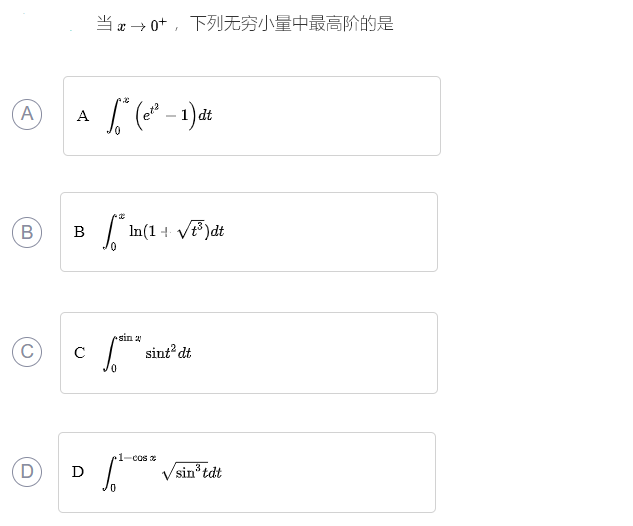Choose answer option B
The width and height of the screenshot is (633, 526).
pyautogui.click(x=28, y=231)
